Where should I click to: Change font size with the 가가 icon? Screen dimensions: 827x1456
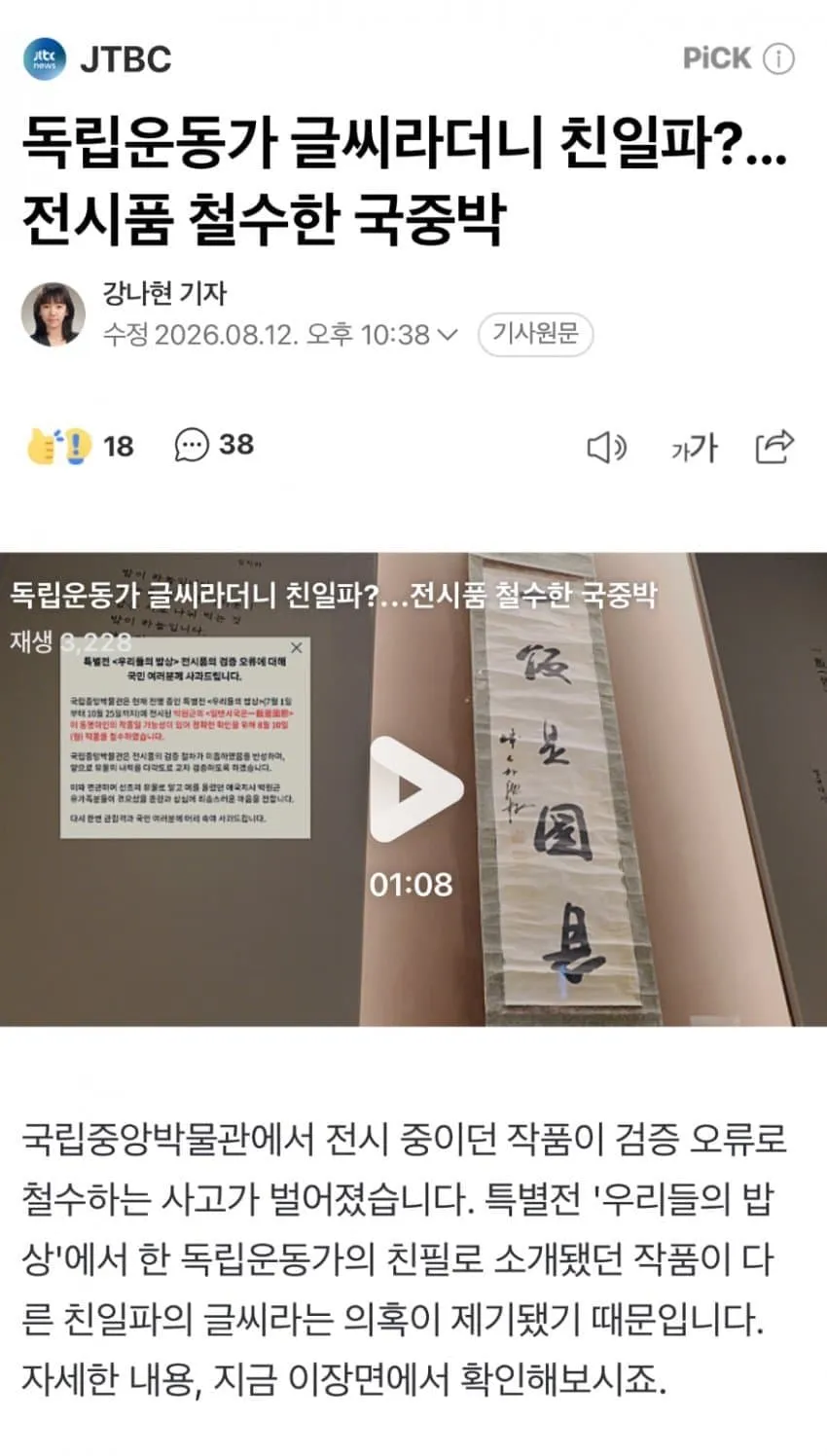click(694, 447)
